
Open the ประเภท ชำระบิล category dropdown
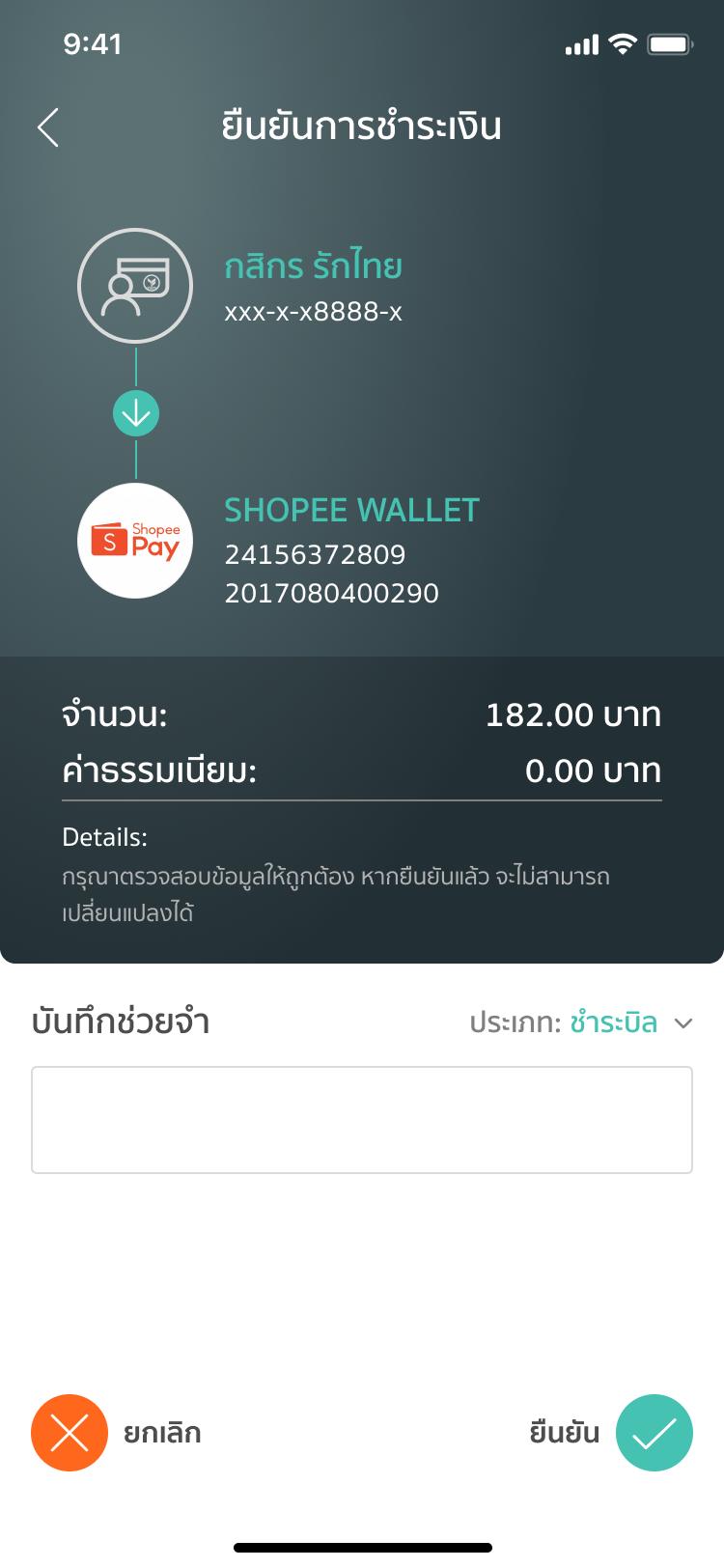582,1022
